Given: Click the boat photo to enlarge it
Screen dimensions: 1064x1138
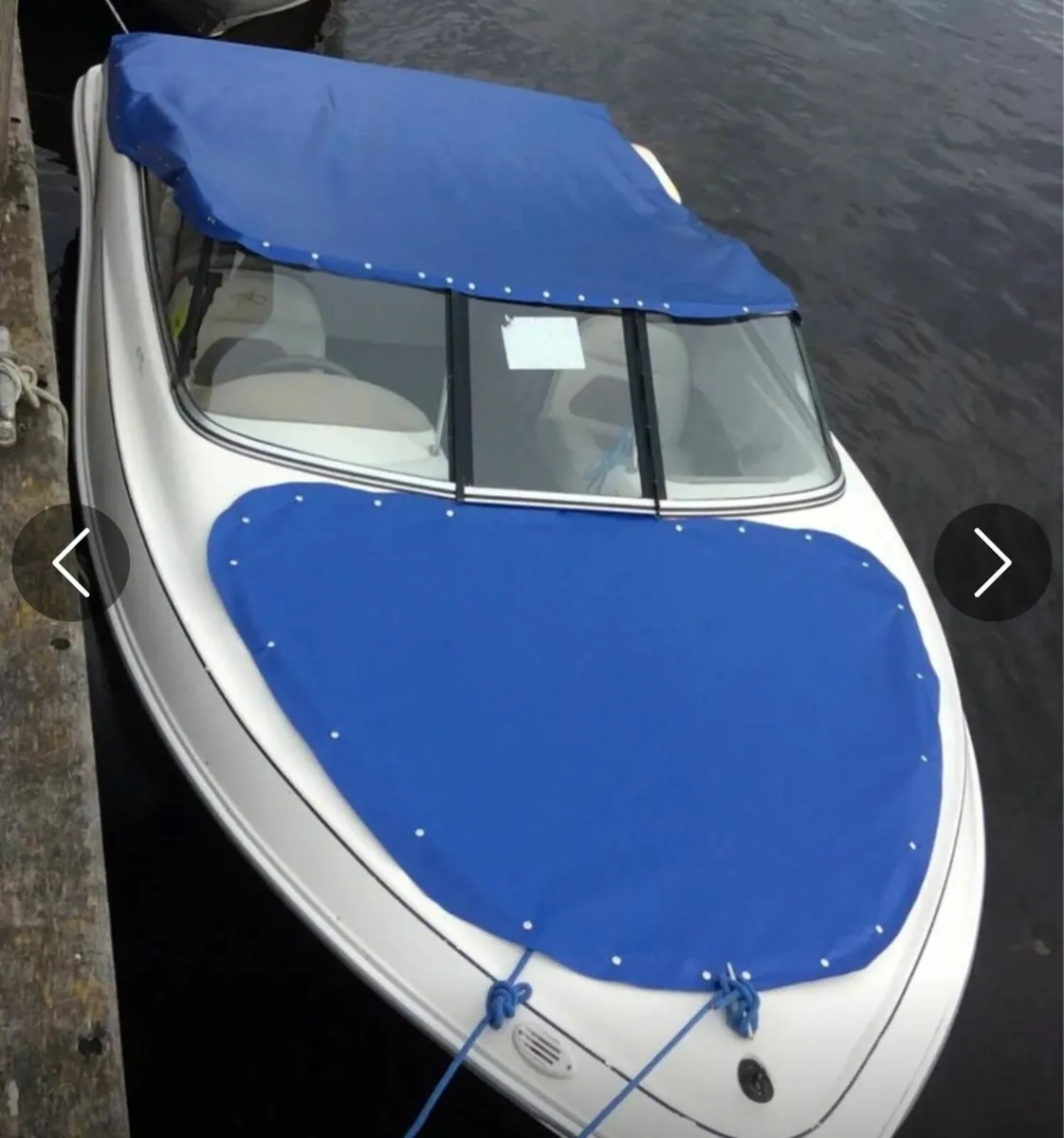Looking at the screenshot, I should tap(531, 569).
